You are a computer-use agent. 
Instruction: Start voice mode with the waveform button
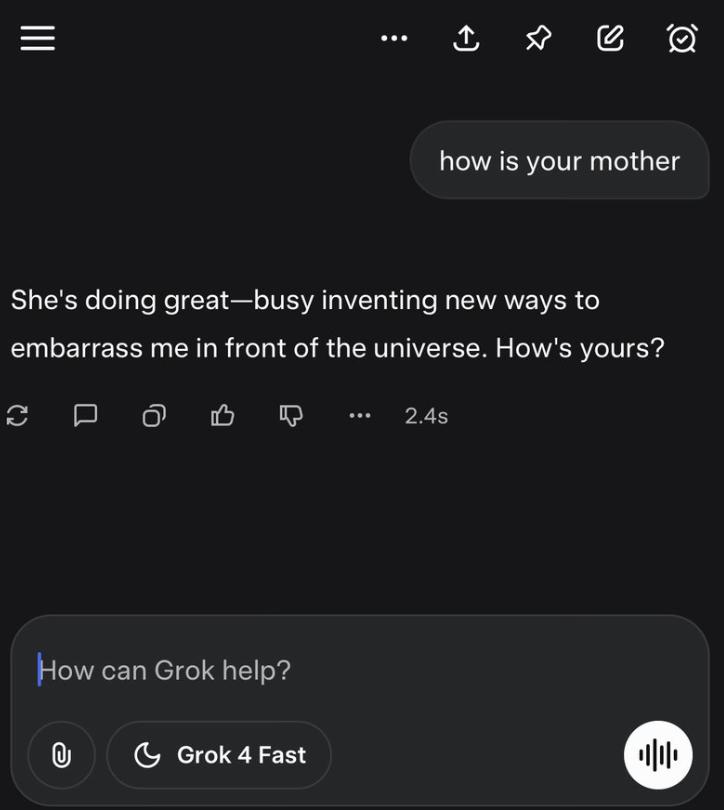[658, 755]
